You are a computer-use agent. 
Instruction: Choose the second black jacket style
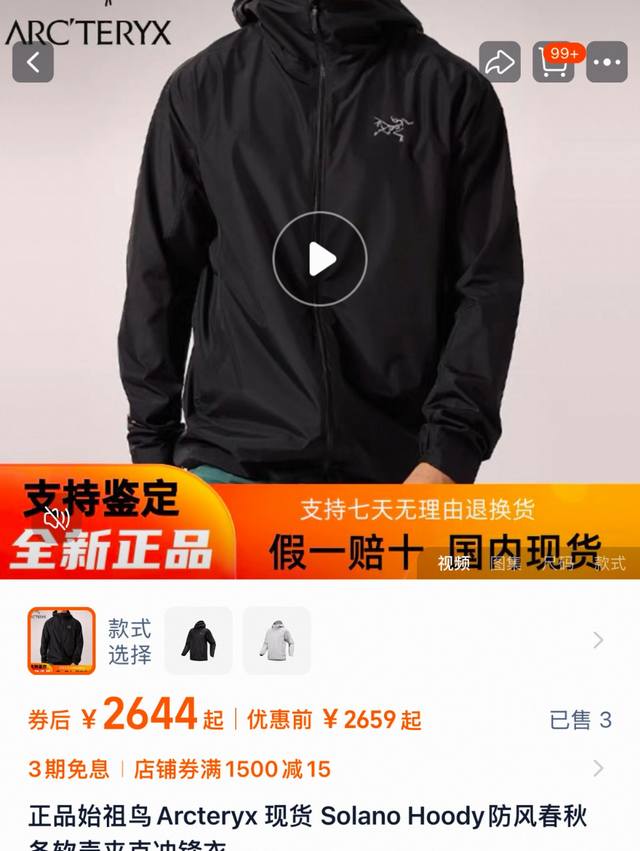(198, 640)
